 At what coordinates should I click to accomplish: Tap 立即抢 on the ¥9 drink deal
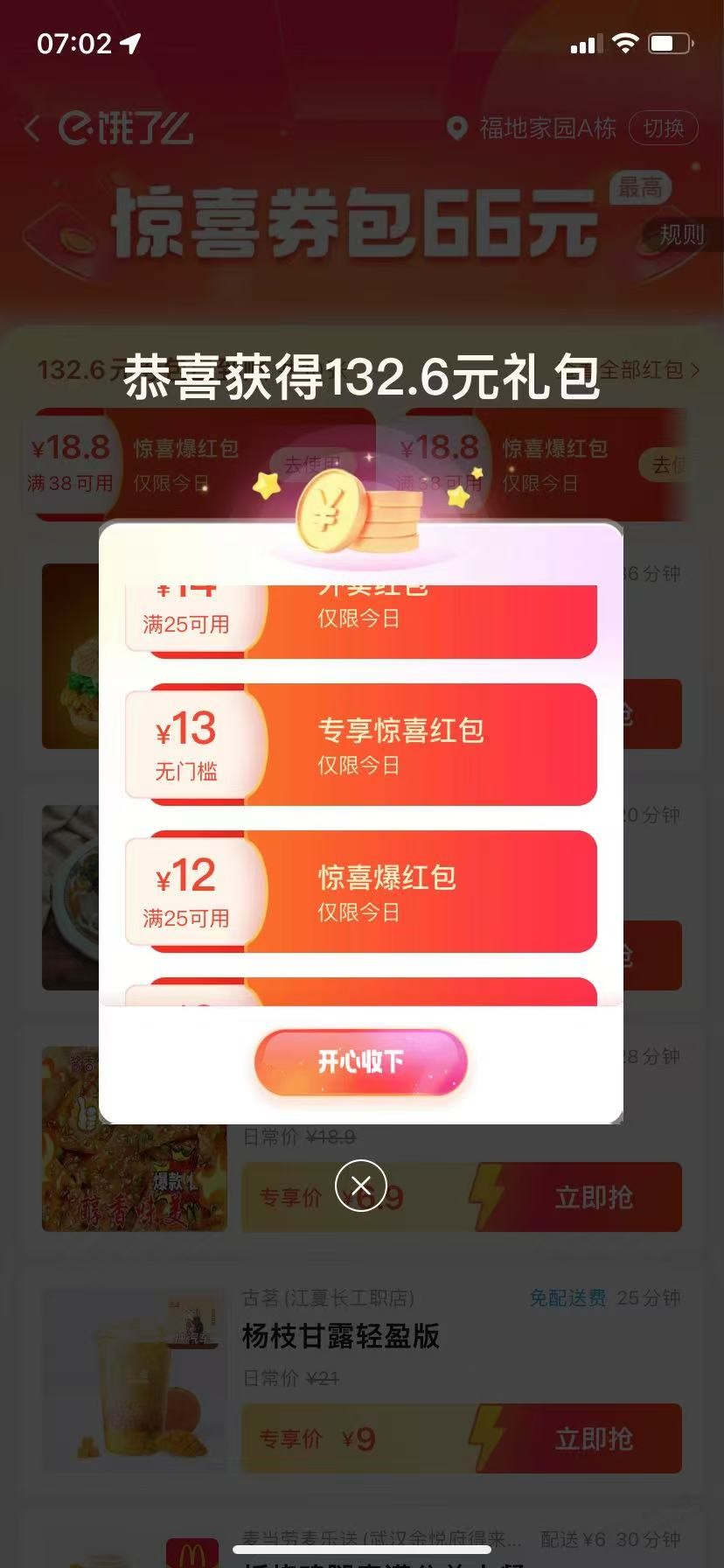coord(595,1438)
